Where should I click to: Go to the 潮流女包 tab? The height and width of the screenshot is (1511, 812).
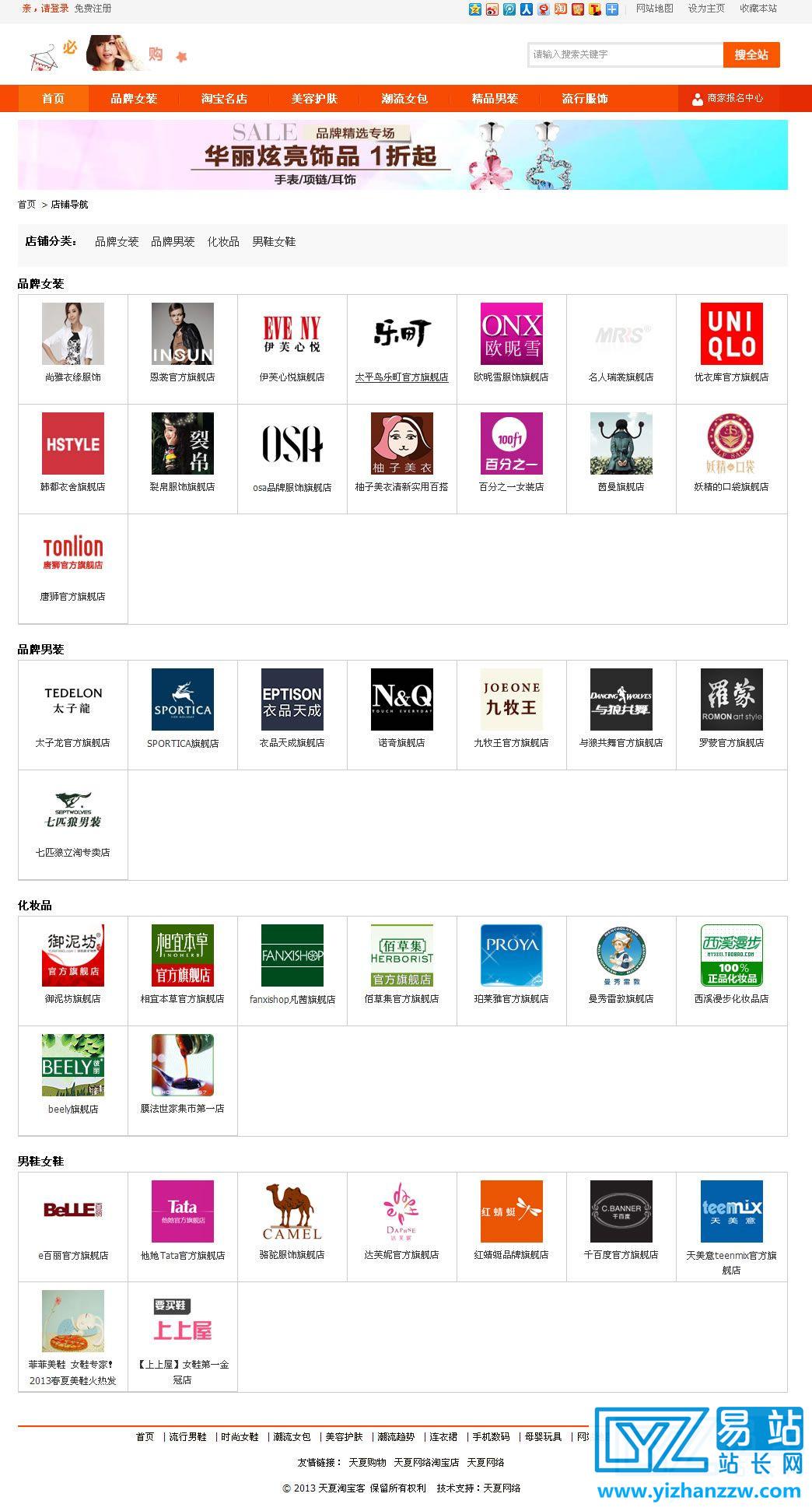404,99
